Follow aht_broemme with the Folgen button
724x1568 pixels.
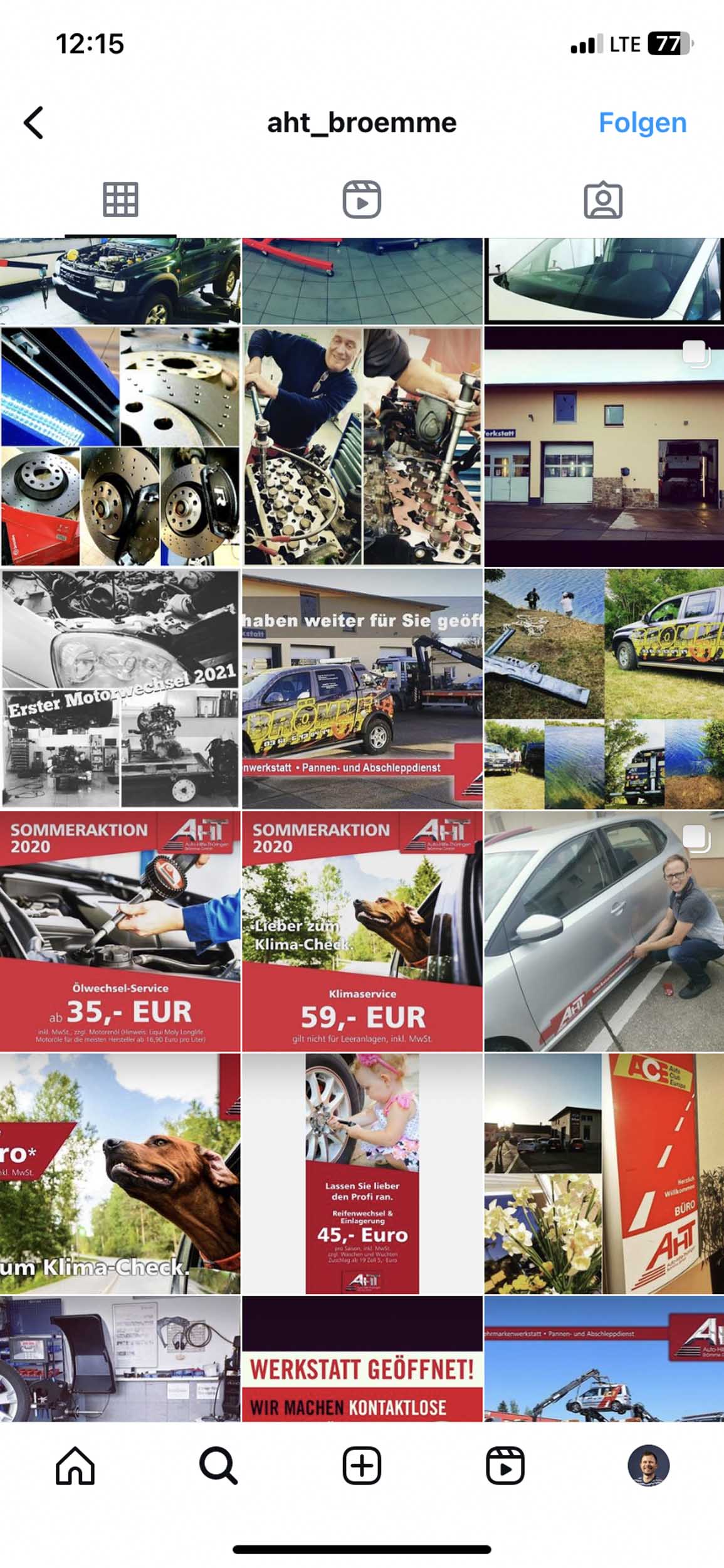point(642,122)
